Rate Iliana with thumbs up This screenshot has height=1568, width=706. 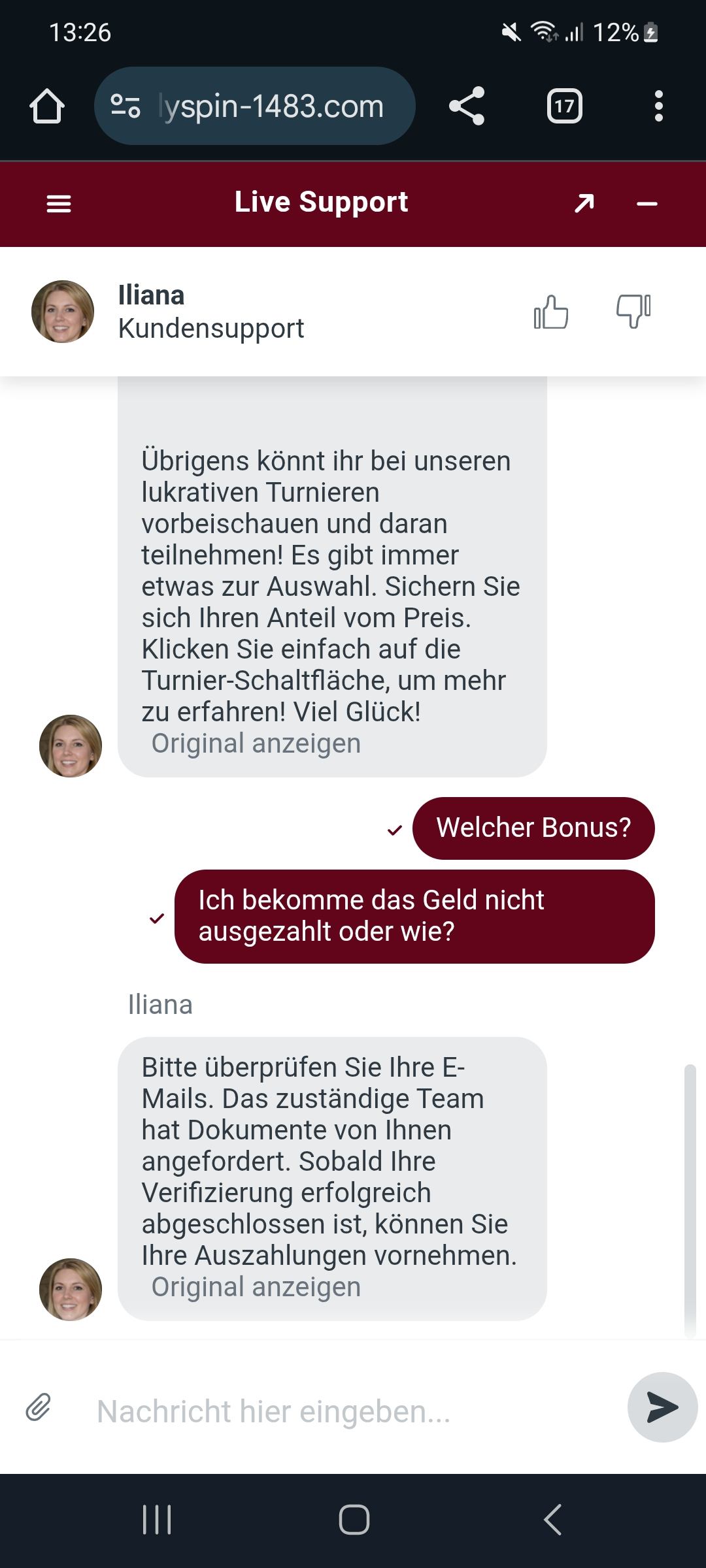tap(551, 312)
